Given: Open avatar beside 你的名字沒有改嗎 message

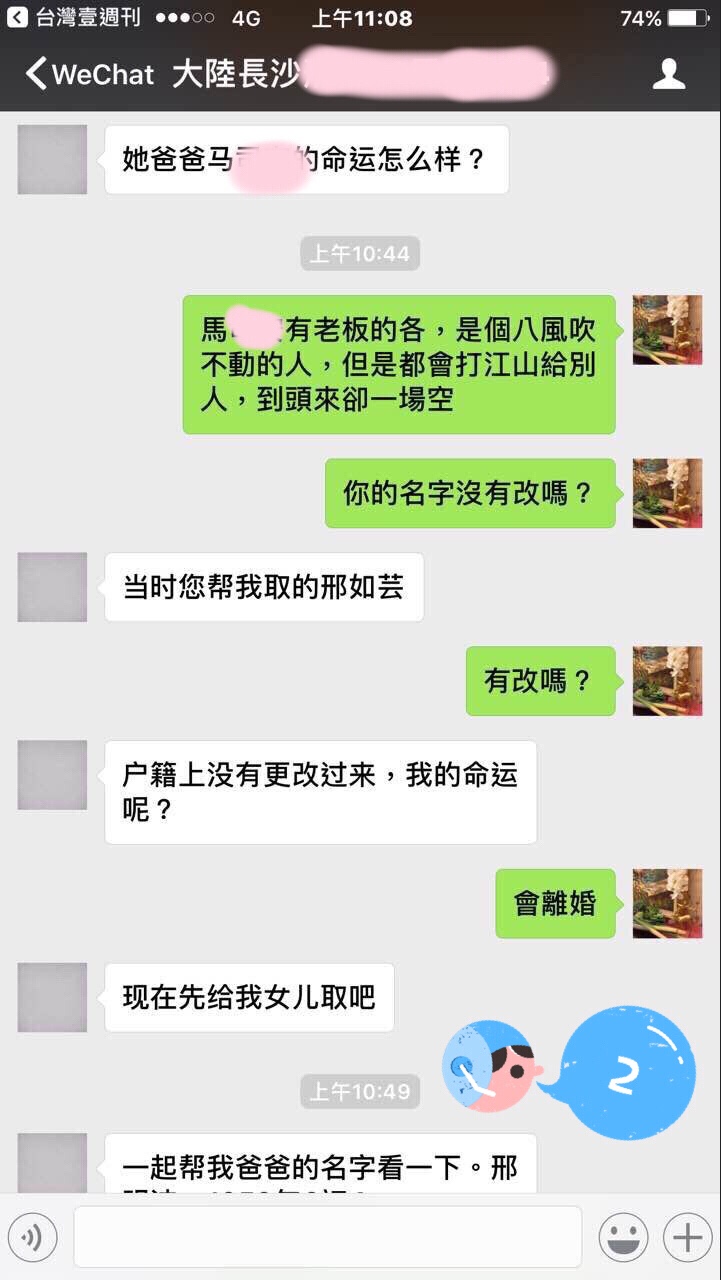Looking at the screenshot, I should pyautogui.click(x=667, y=493).
